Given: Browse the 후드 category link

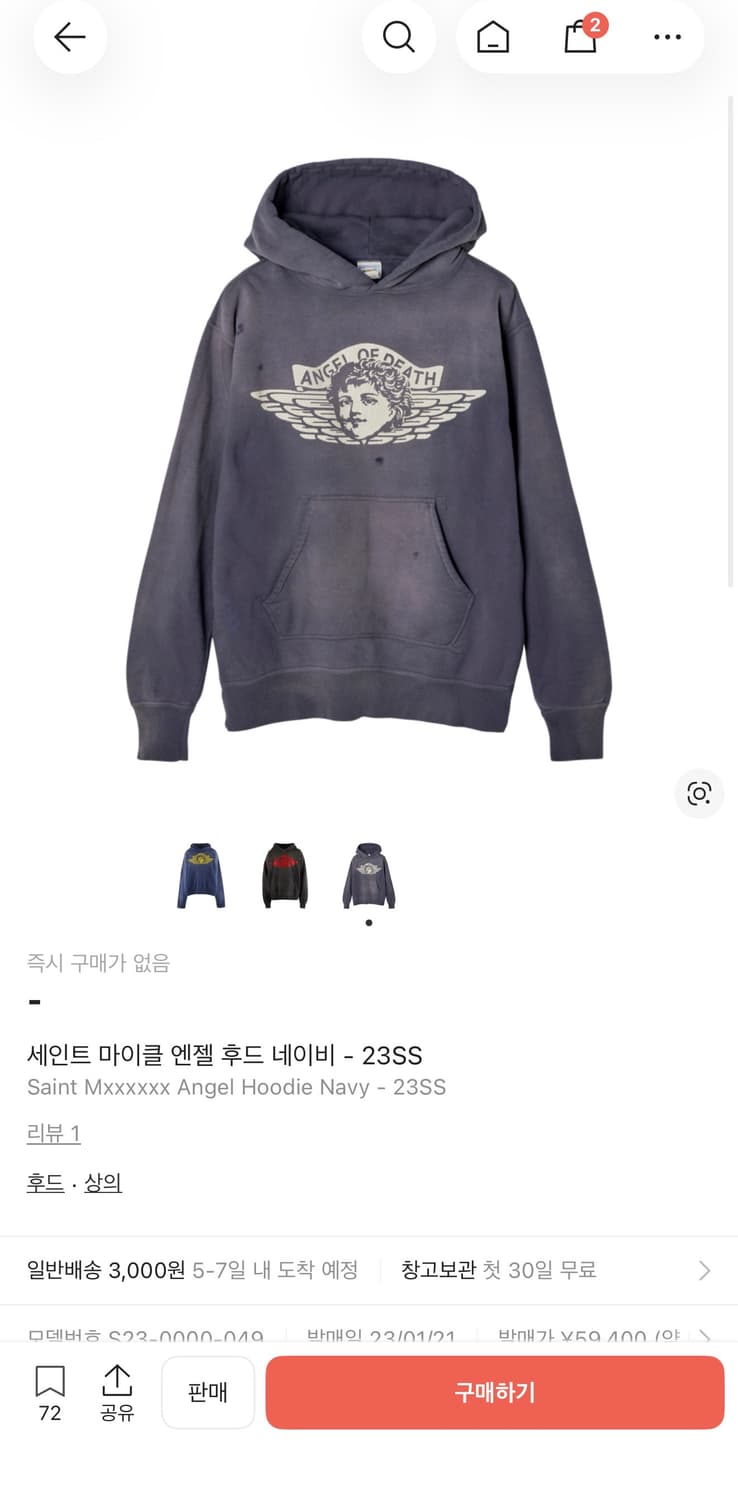Looking at the screenshot, I should (x=45, y=1181).
